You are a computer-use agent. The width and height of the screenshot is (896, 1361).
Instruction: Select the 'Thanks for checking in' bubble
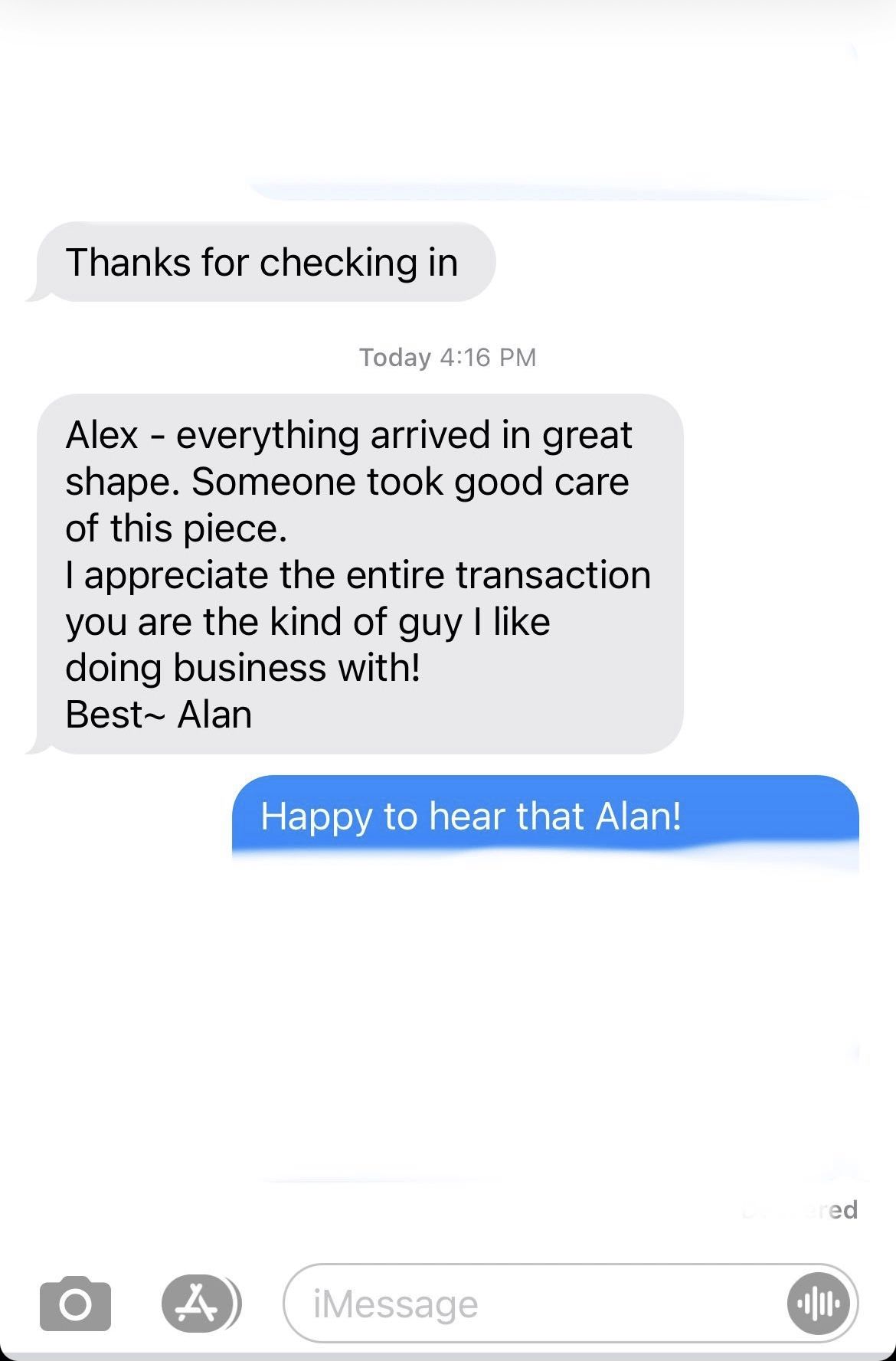pyautogui.click(x=263, y=262)
